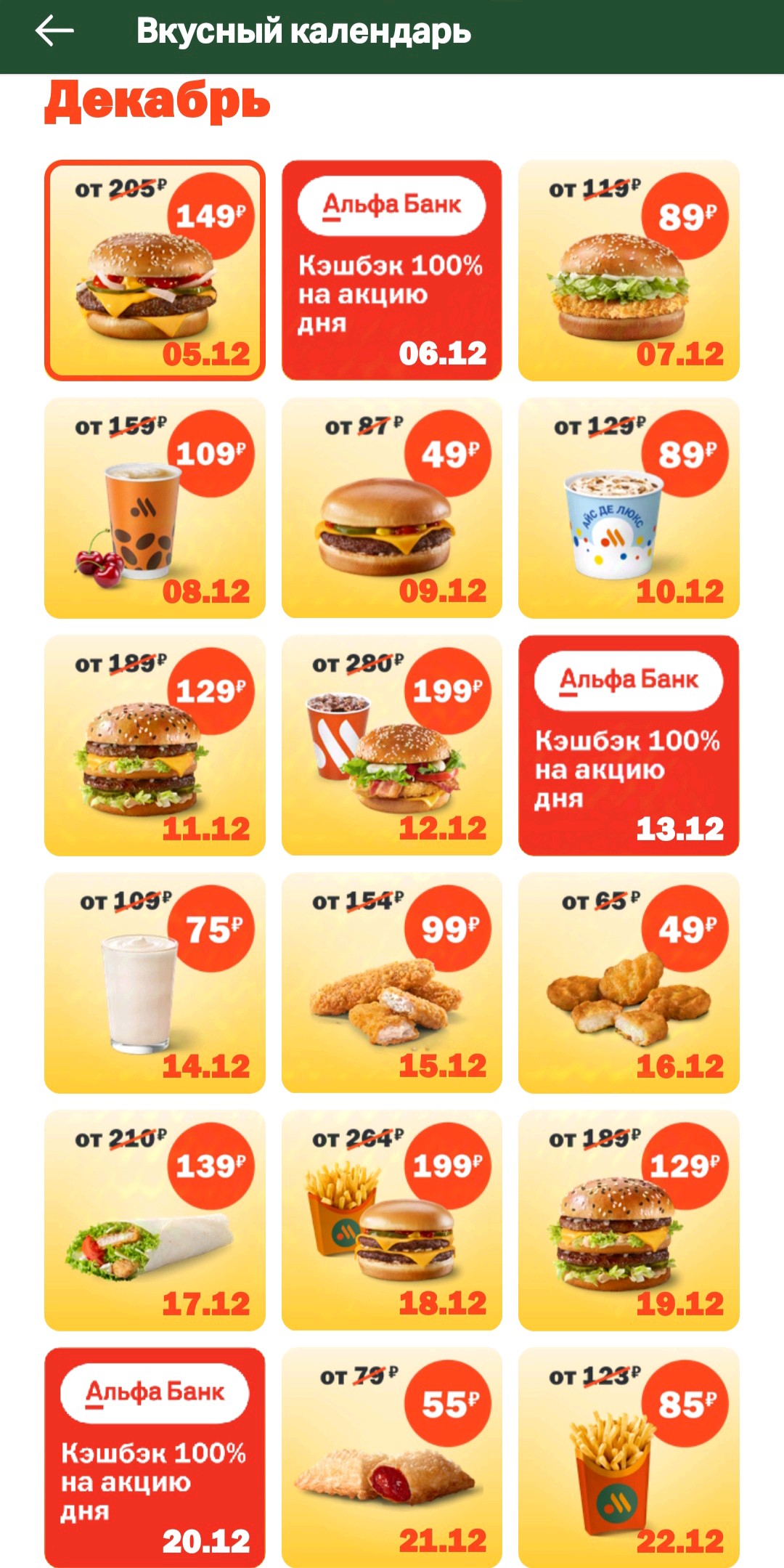The height and width of the screenshot is (1568, 784).
Task: Open the Альфа Банк cashback card for 13.12
Action: 629,745
